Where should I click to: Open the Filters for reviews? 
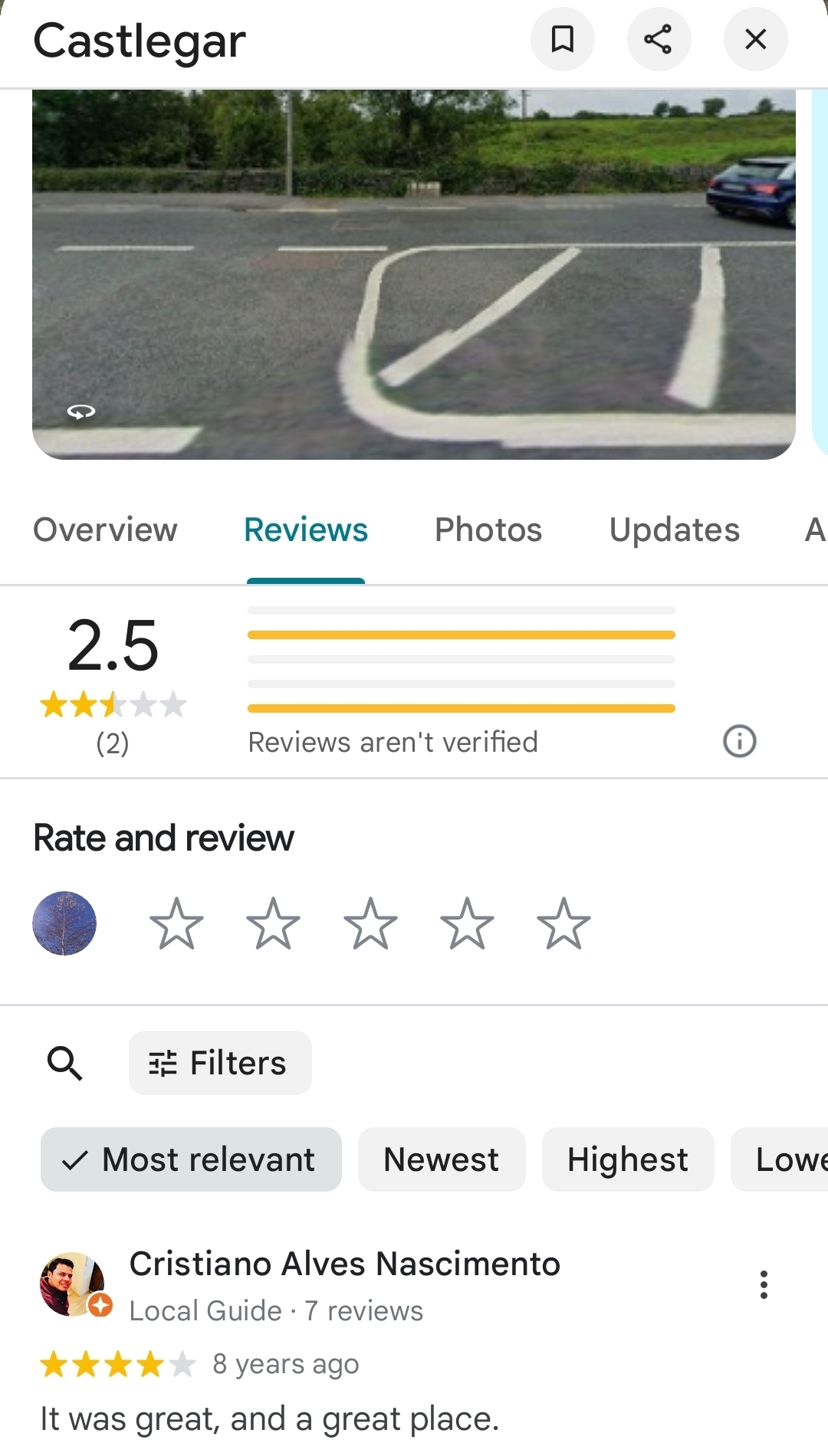tap(220, 1064)
